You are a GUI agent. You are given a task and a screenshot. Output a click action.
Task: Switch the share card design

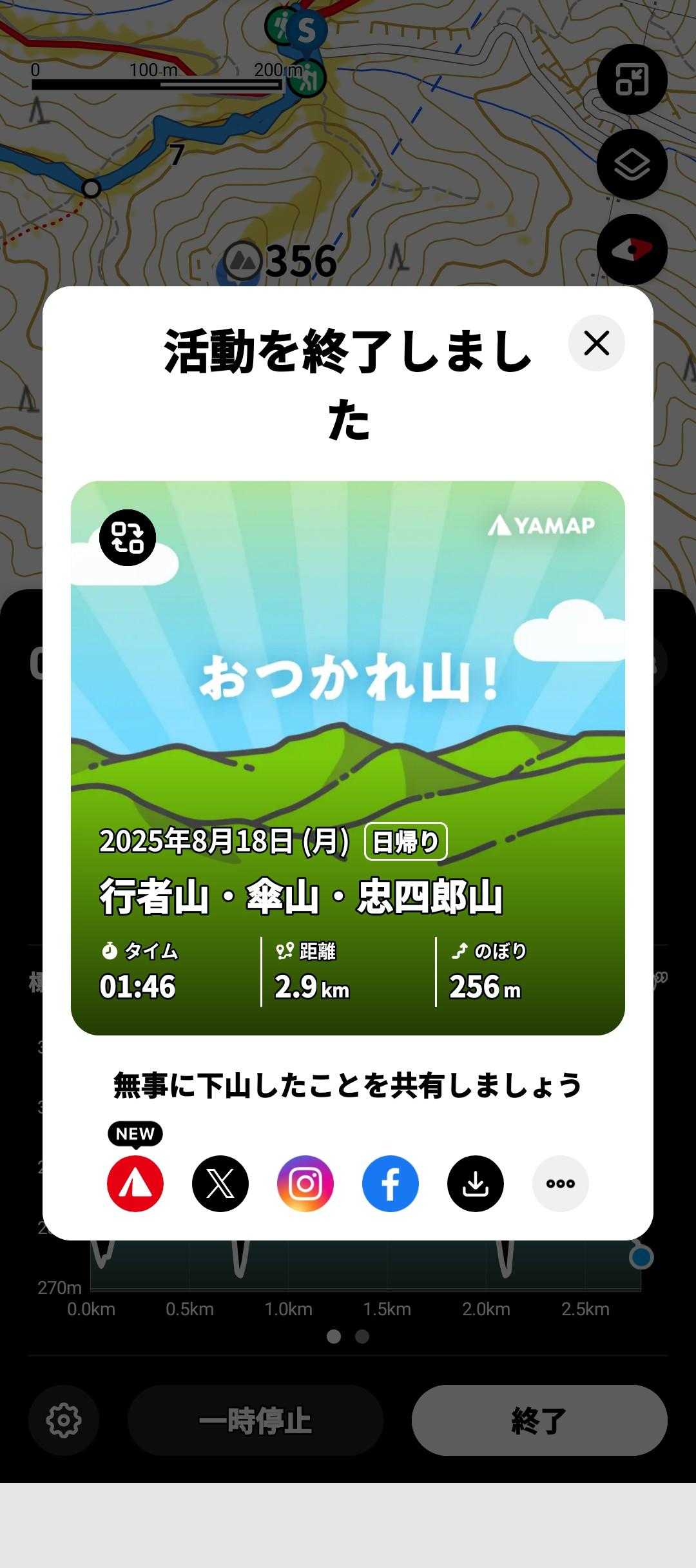point(128,538)
